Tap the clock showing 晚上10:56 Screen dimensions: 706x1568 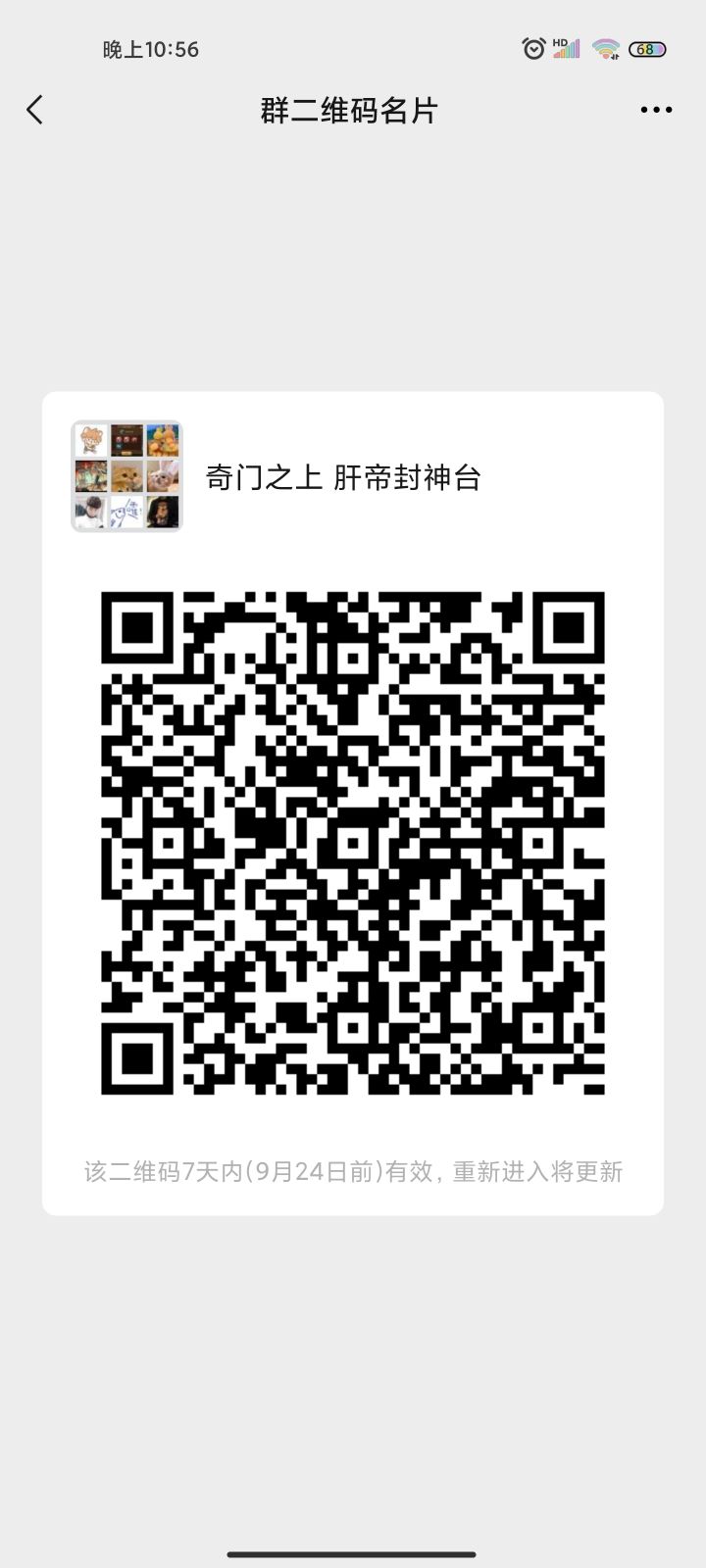point(149,48)
